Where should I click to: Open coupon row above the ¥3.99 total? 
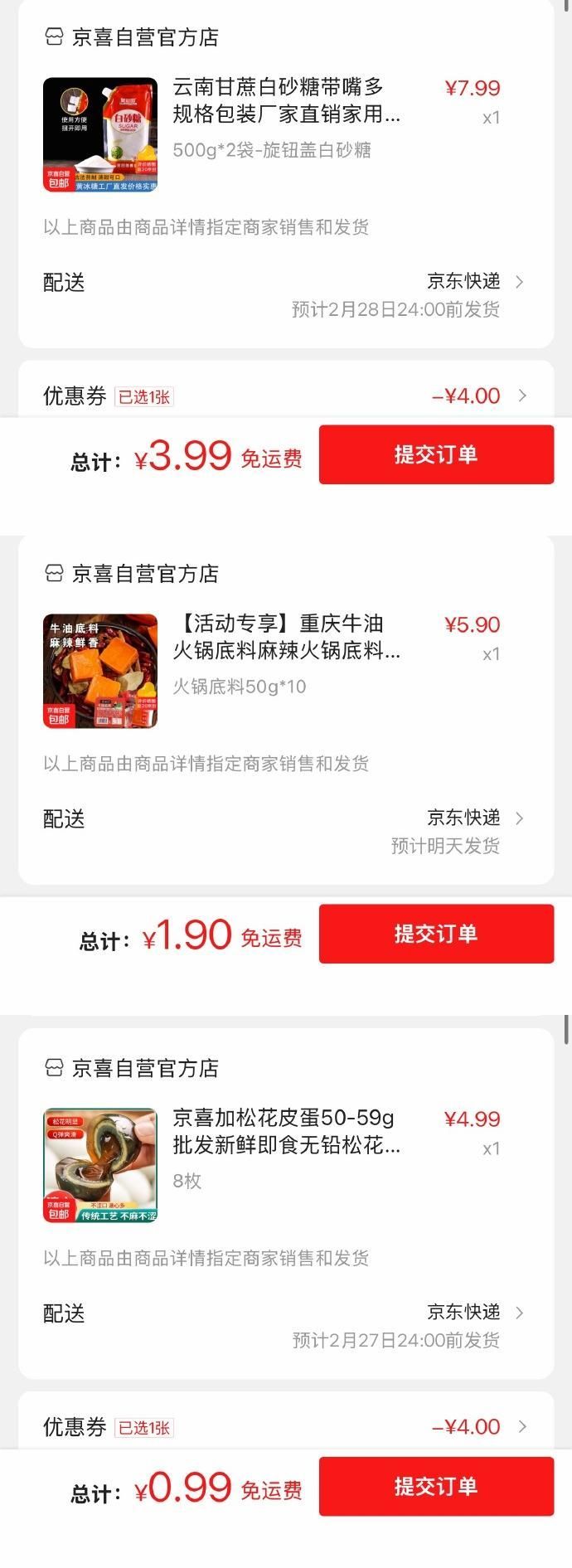285,396
